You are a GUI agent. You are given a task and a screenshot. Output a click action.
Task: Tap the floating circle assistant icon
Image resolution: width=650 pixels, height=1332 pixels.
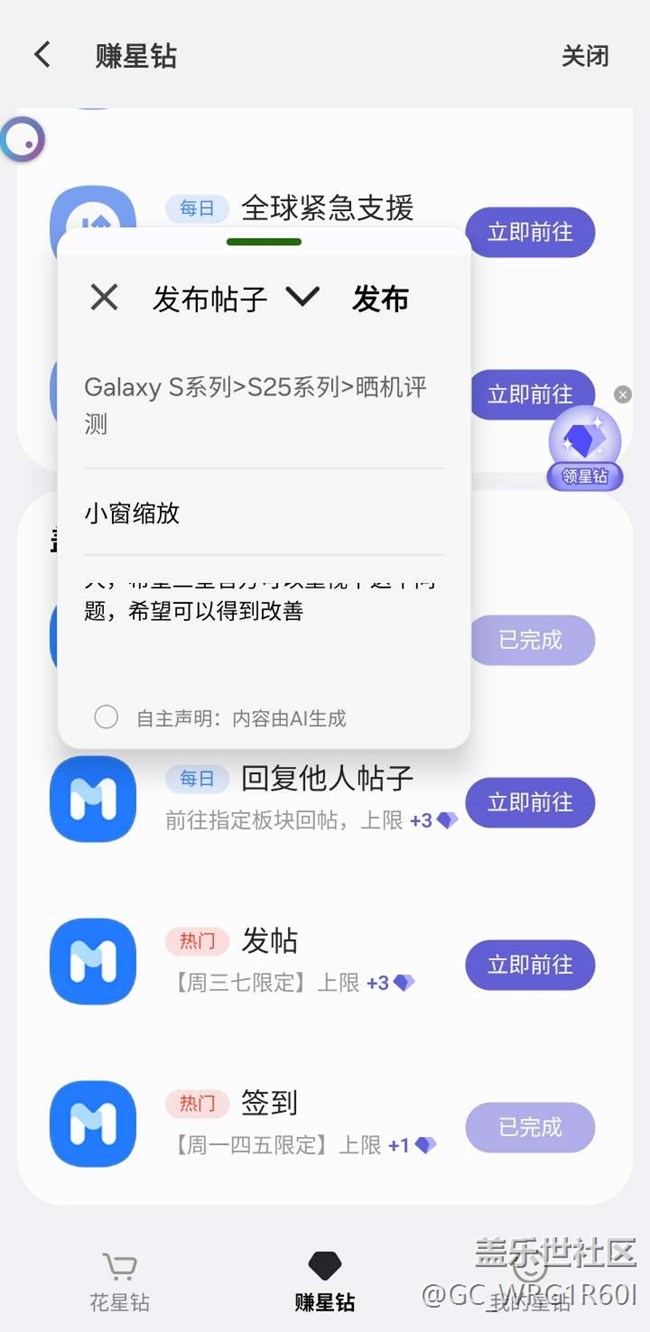(22, 140)
